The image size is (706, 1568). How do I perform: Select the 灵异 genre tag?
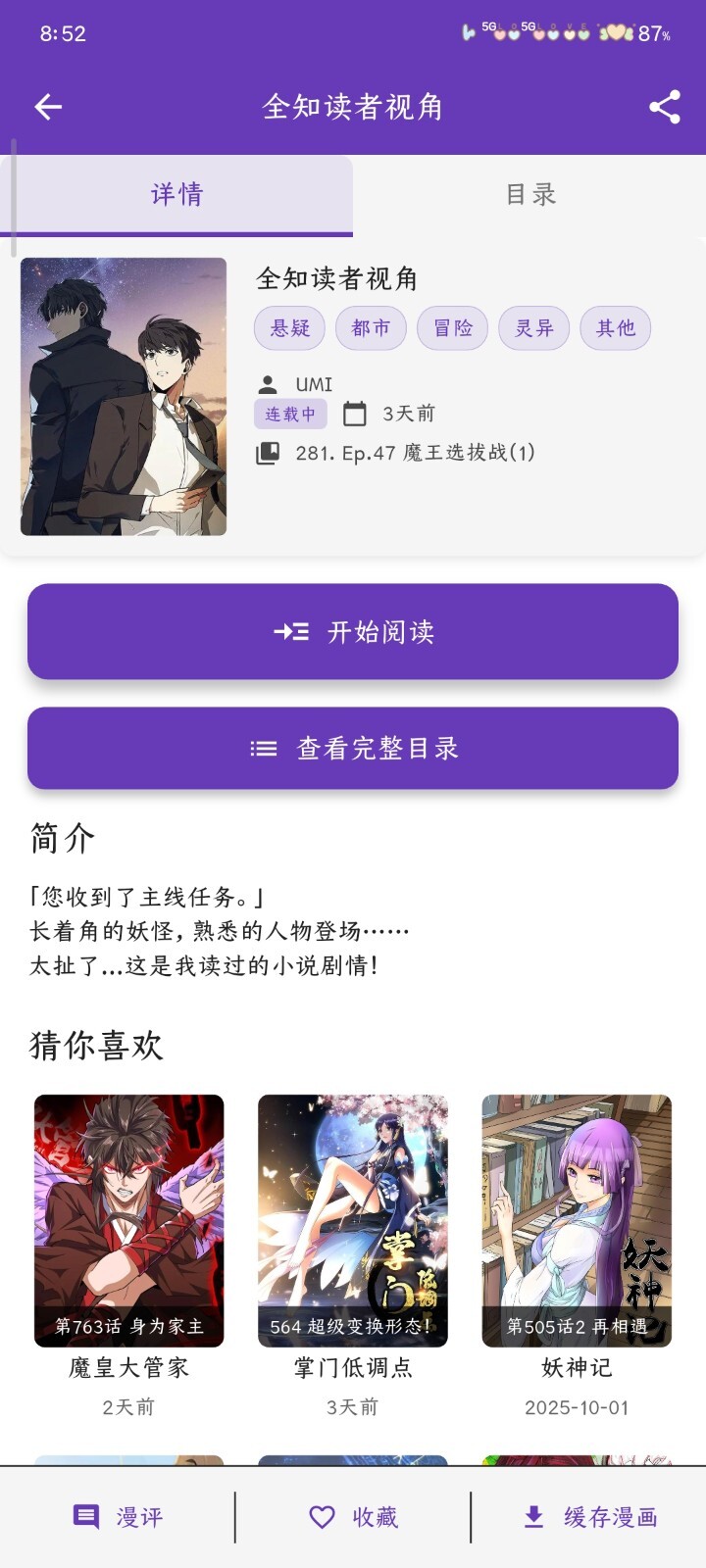534,328
